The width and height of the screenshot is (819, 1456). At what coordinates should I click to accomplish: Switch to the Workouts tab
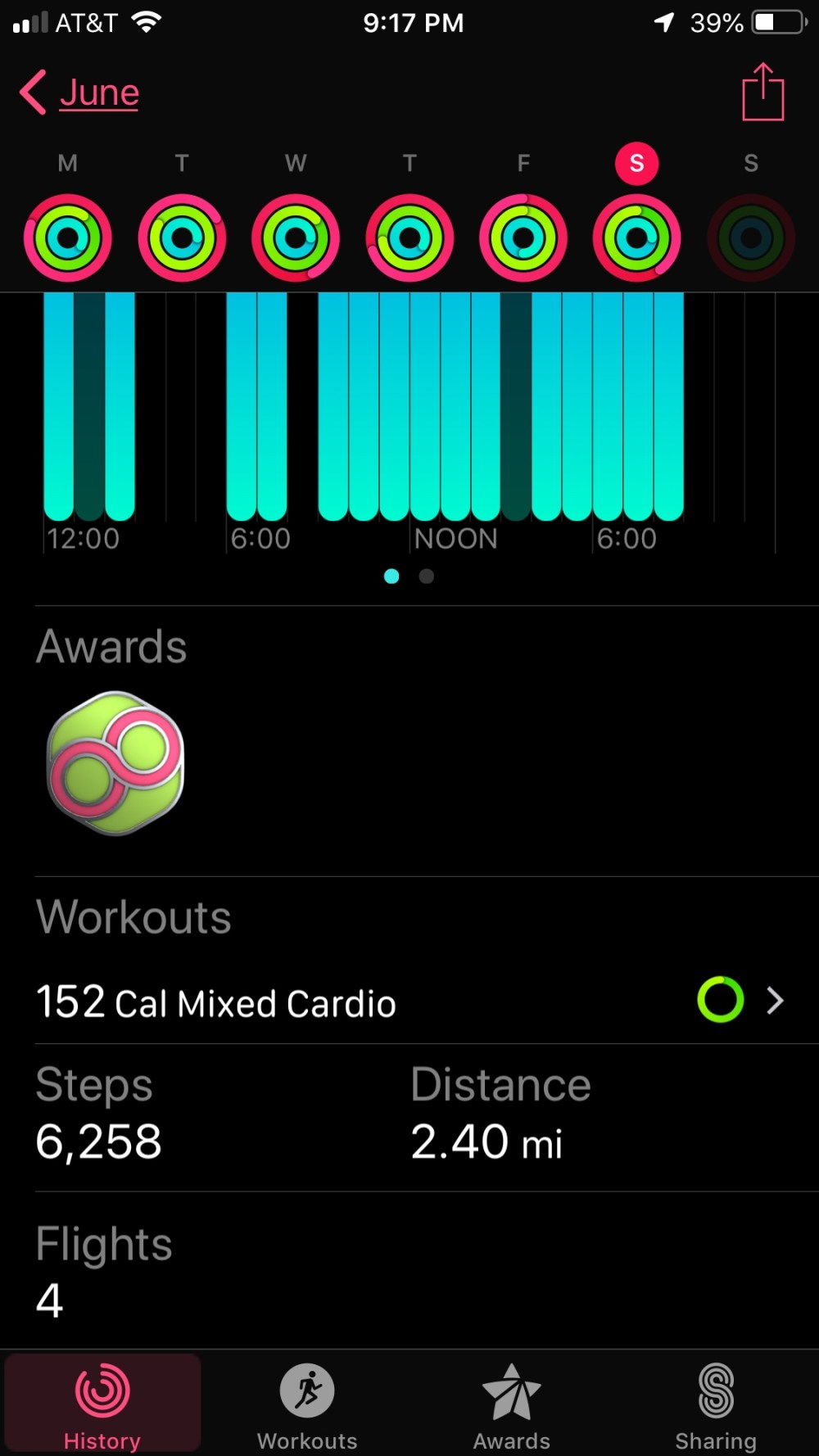pos(307,1405)
